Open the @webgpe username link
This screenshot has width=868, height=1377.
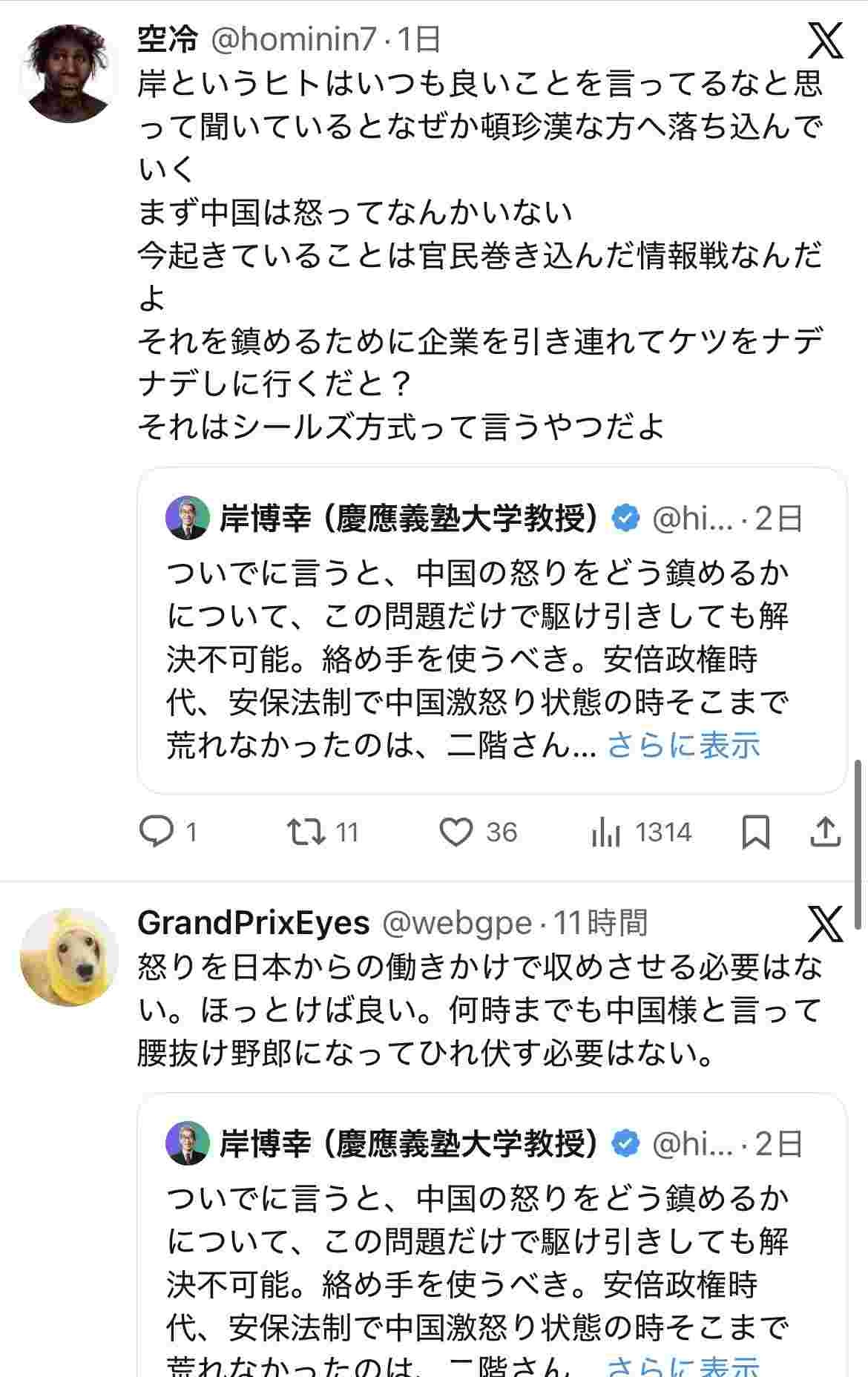pos(457,924)
